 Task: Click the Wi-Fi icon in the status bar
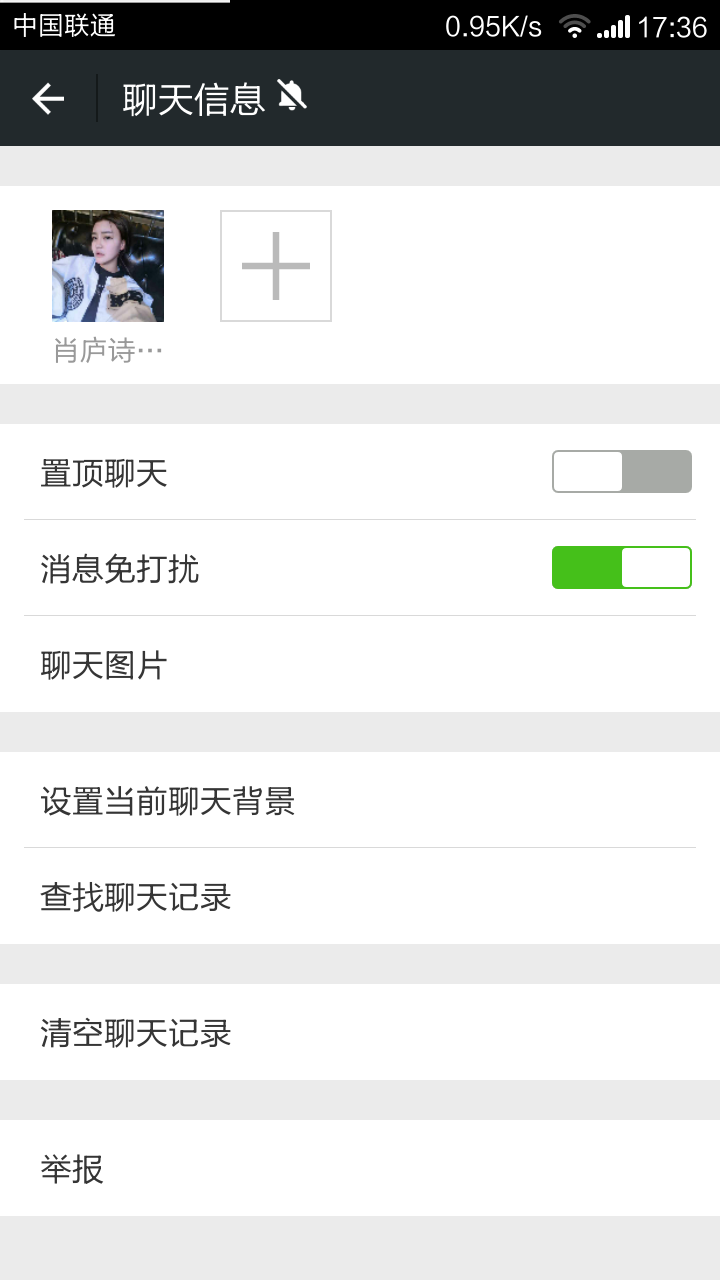pyautogui.click(x=575, y=25)
